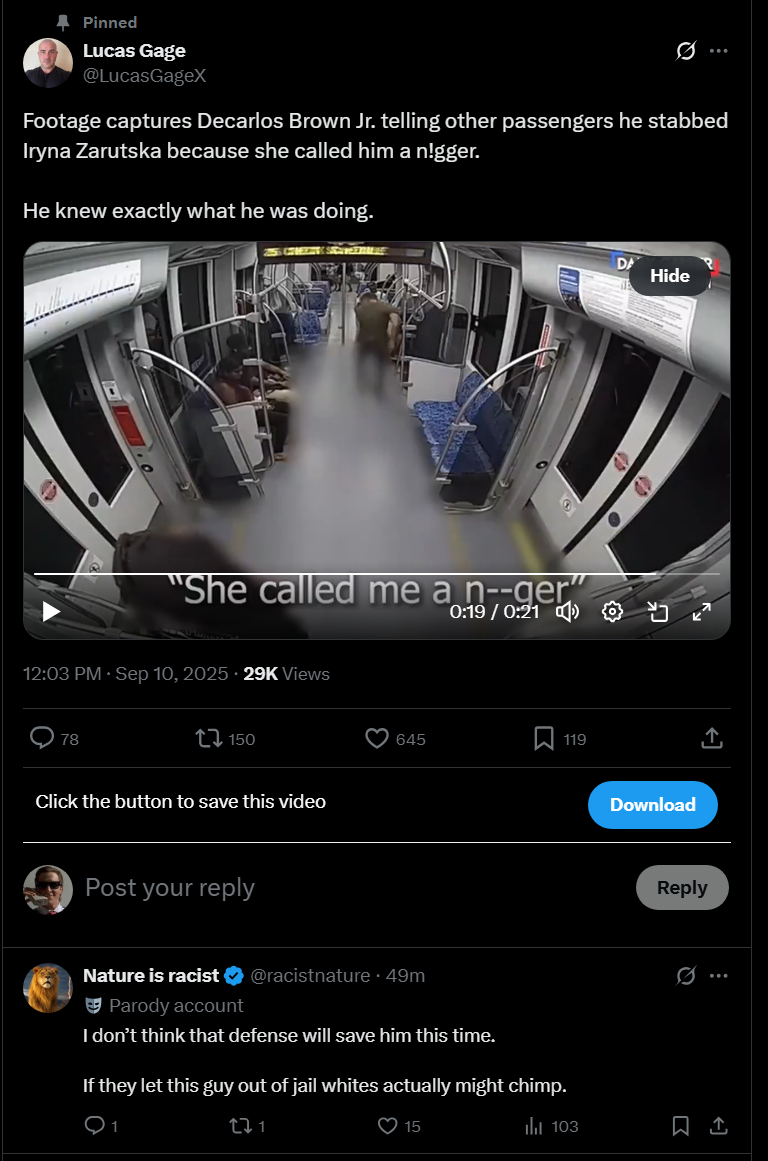Share Lucas Gage's post
The width and height of the screenshot is (768, 1161).
pos(711,738)
